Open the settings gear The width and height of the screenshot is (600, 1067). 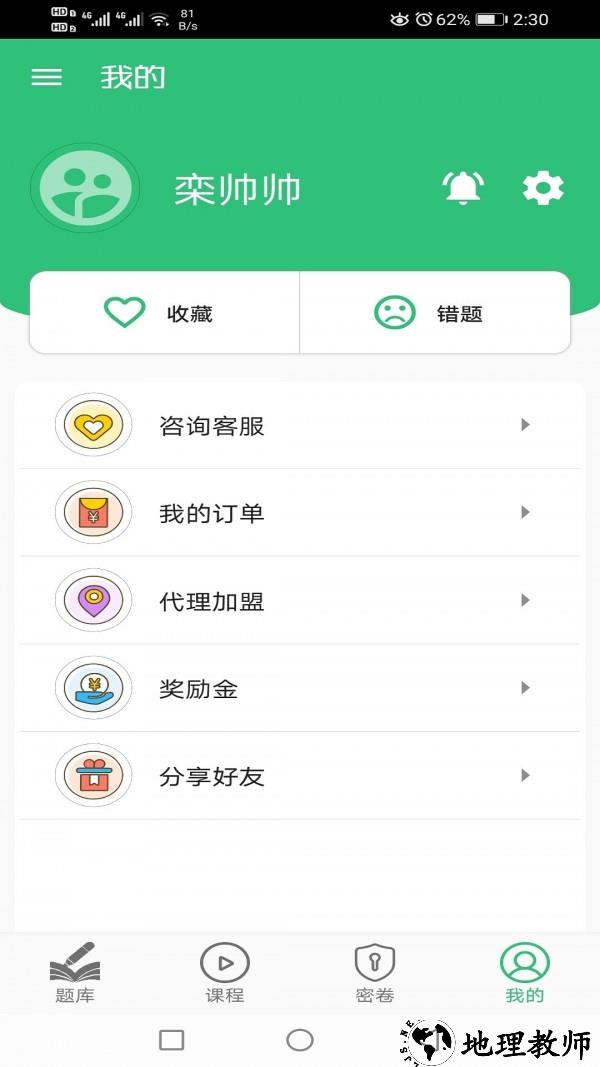pyautogui.click(x=543, y=188)
